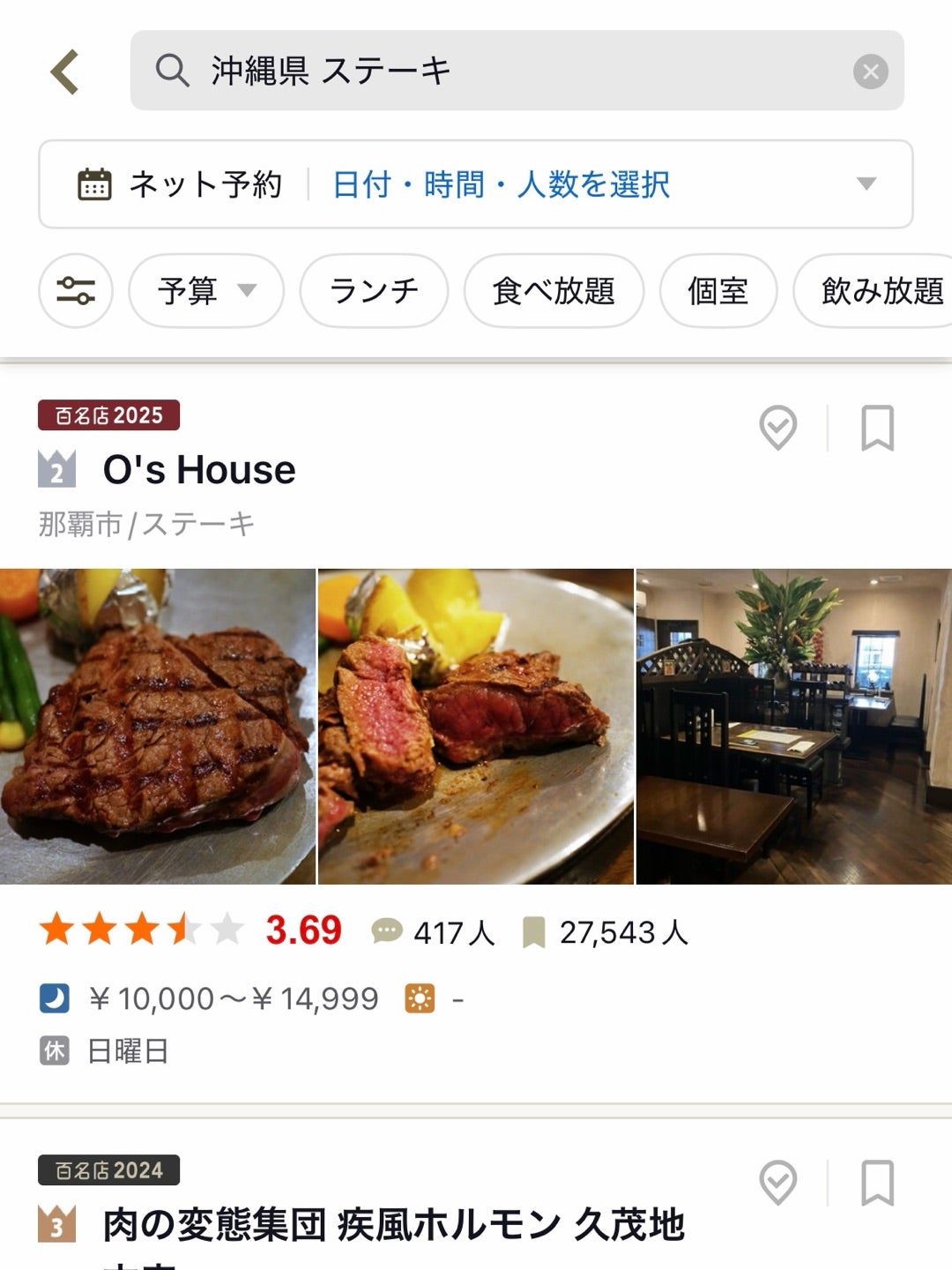This screenshot has width=952, height=1270.
Task: Open the O's House restaurant listing
Action: coord(199,470)
